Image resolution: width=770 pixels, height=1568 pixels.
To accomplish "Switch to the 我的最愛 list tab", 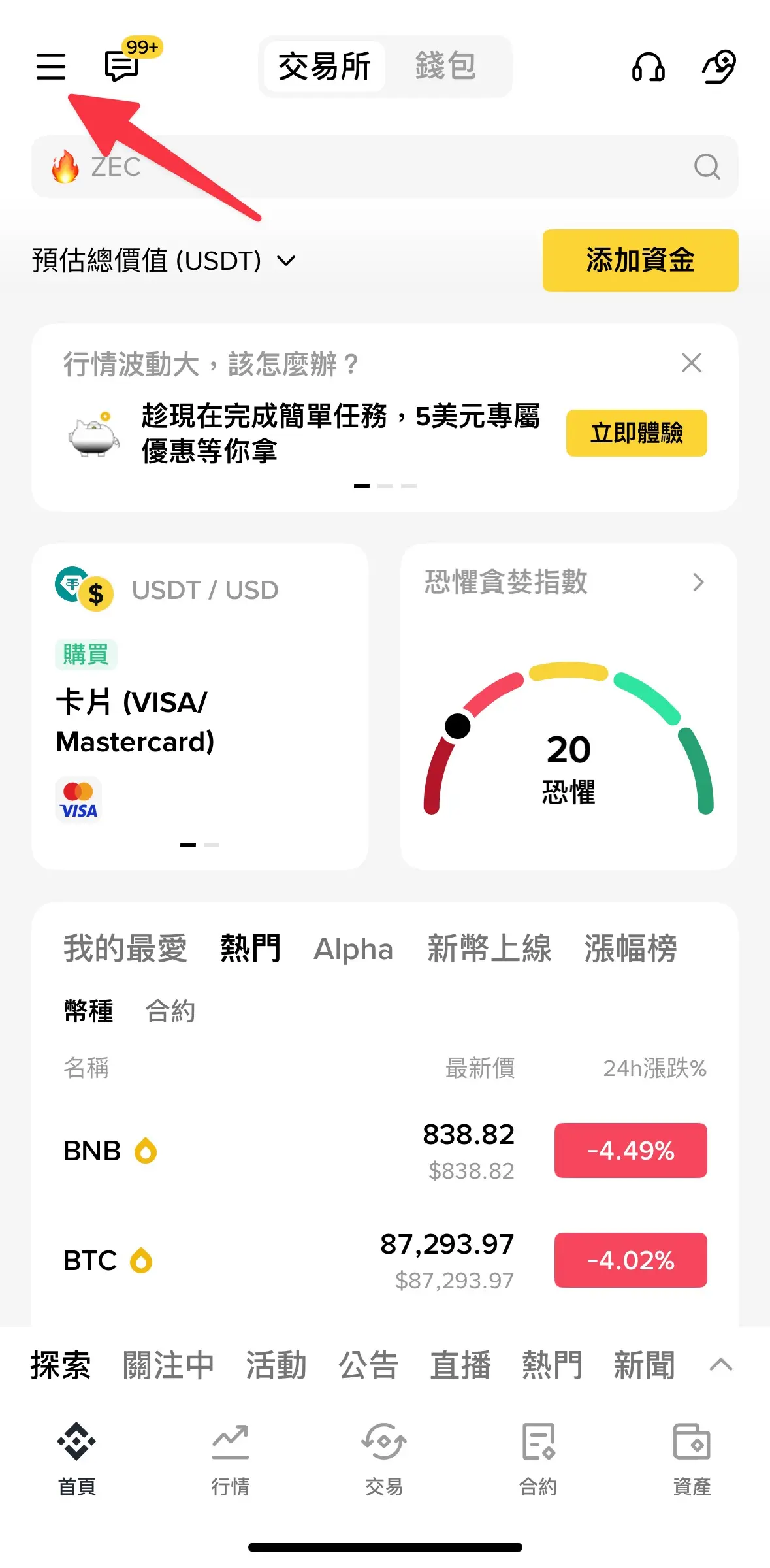I will 125,949.
